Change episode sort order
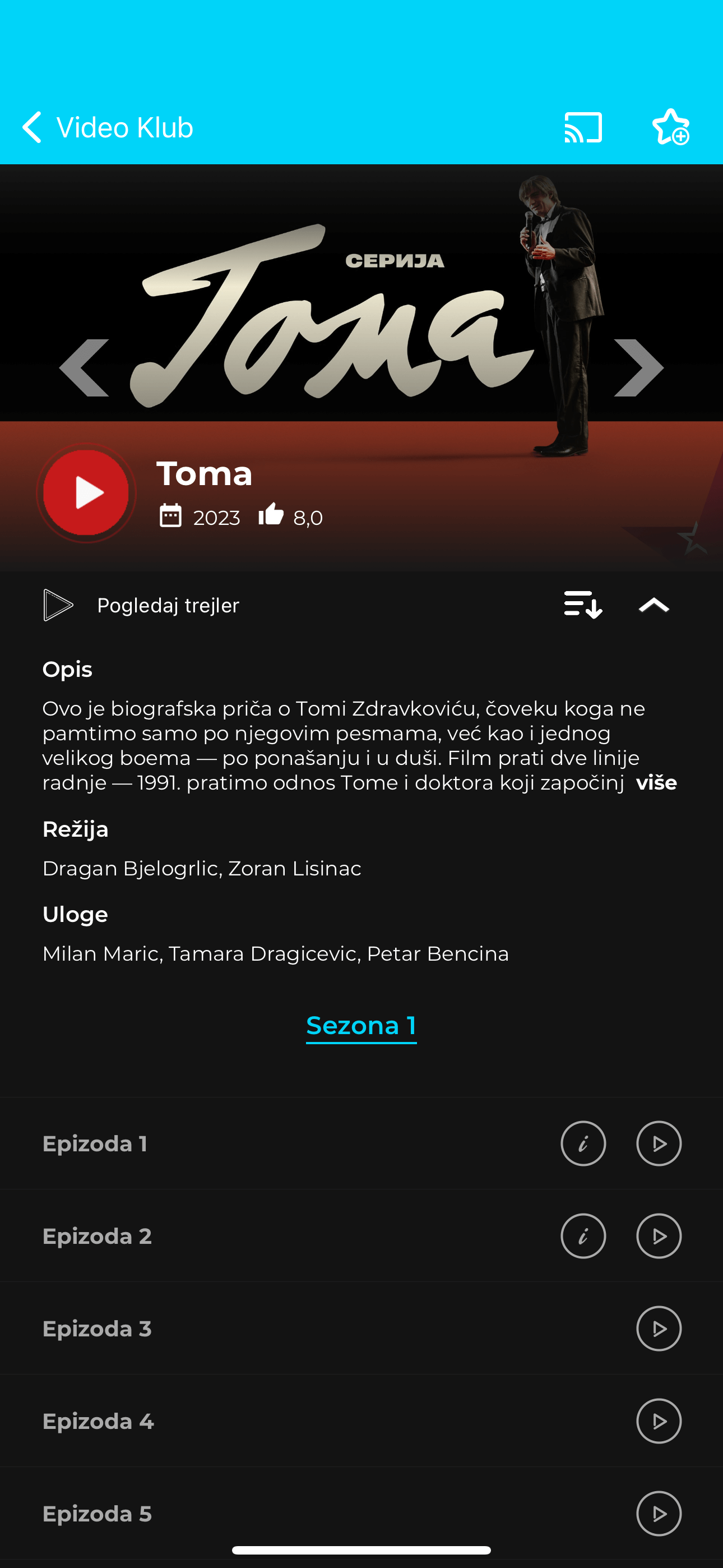 pyautogui.click(x=582, y=605)
